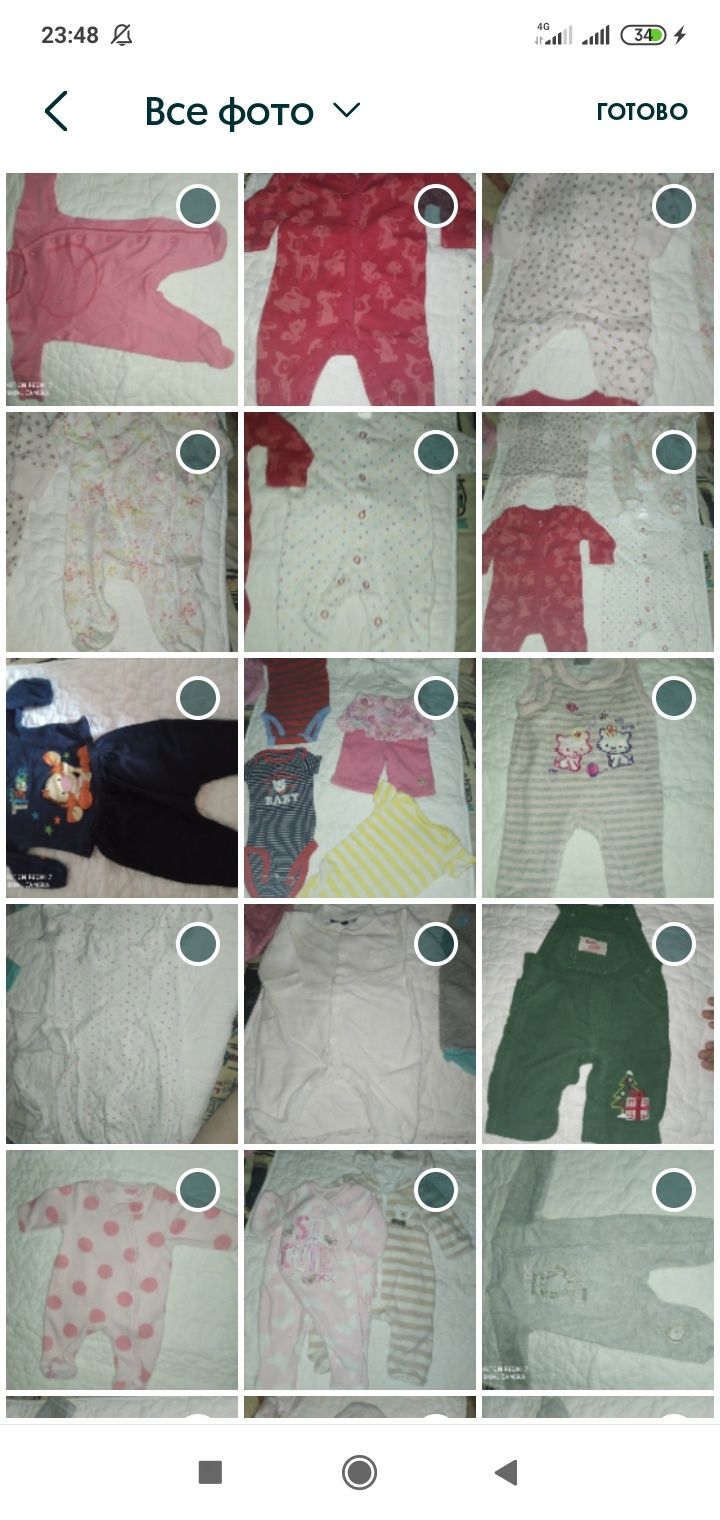Select the plain pink footed sleepsuit photo

coord(198,206)
